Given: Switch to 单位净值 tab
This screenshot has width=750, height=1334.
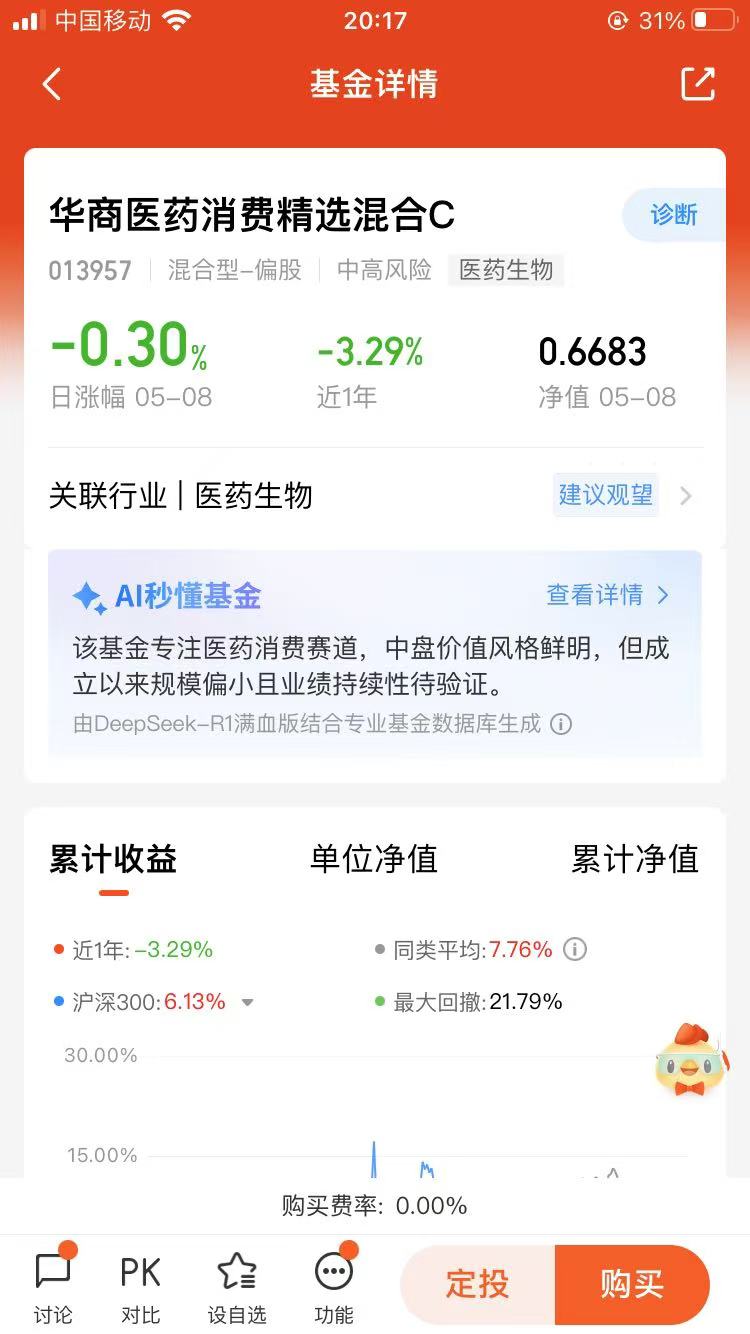Looking at the screenshot, I should tap(374, 859).
